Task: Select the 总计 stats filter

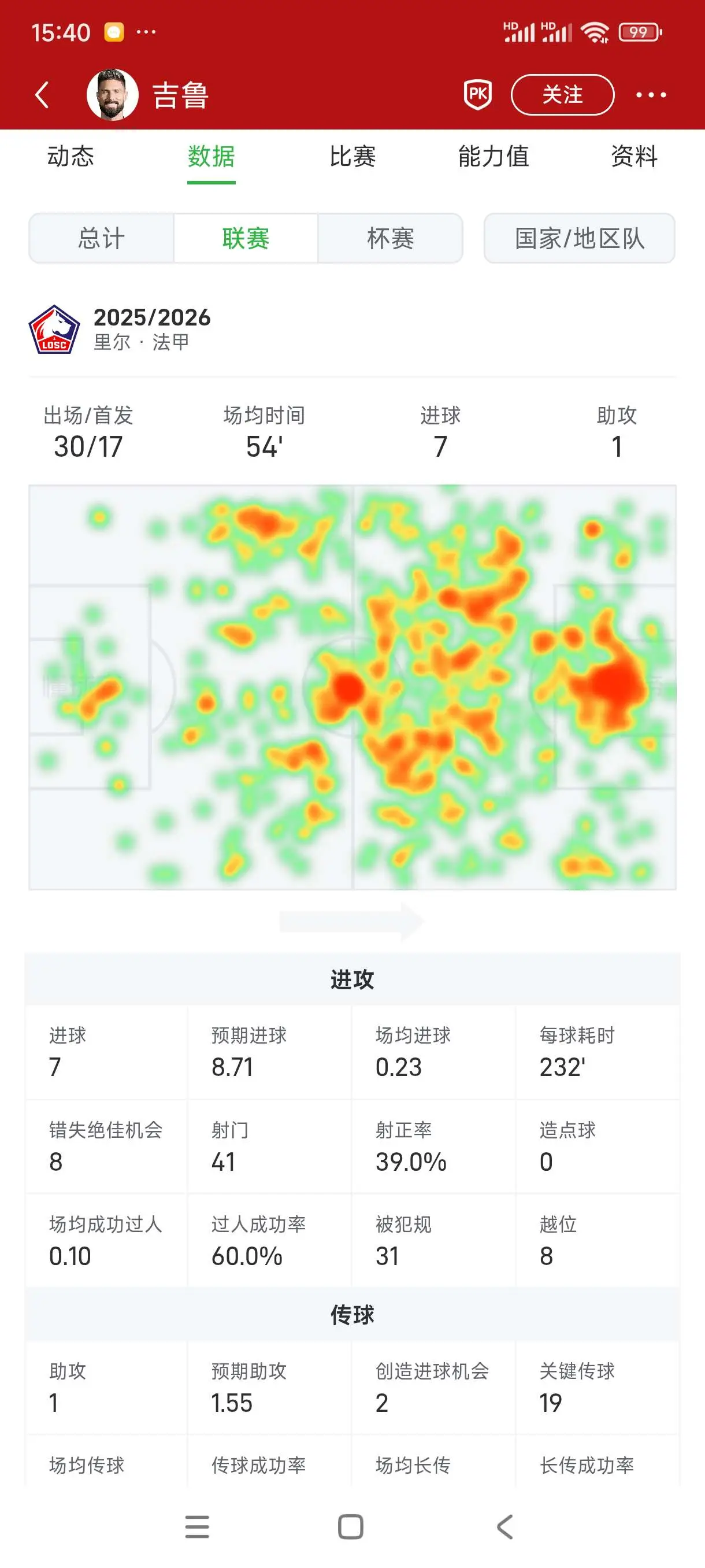Action: 102,238
